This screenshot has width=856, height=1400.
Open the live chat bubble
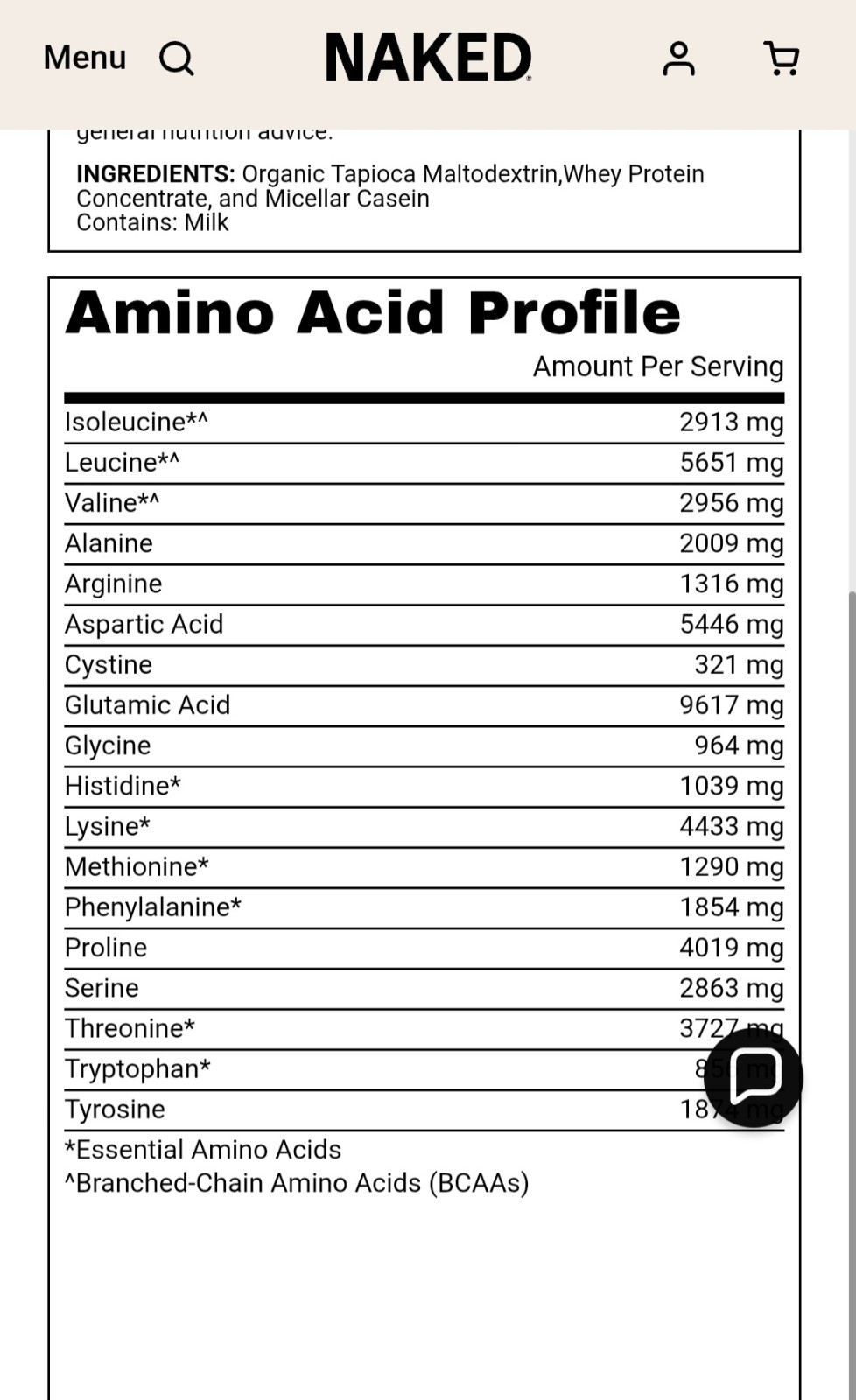pos(754,1077)
